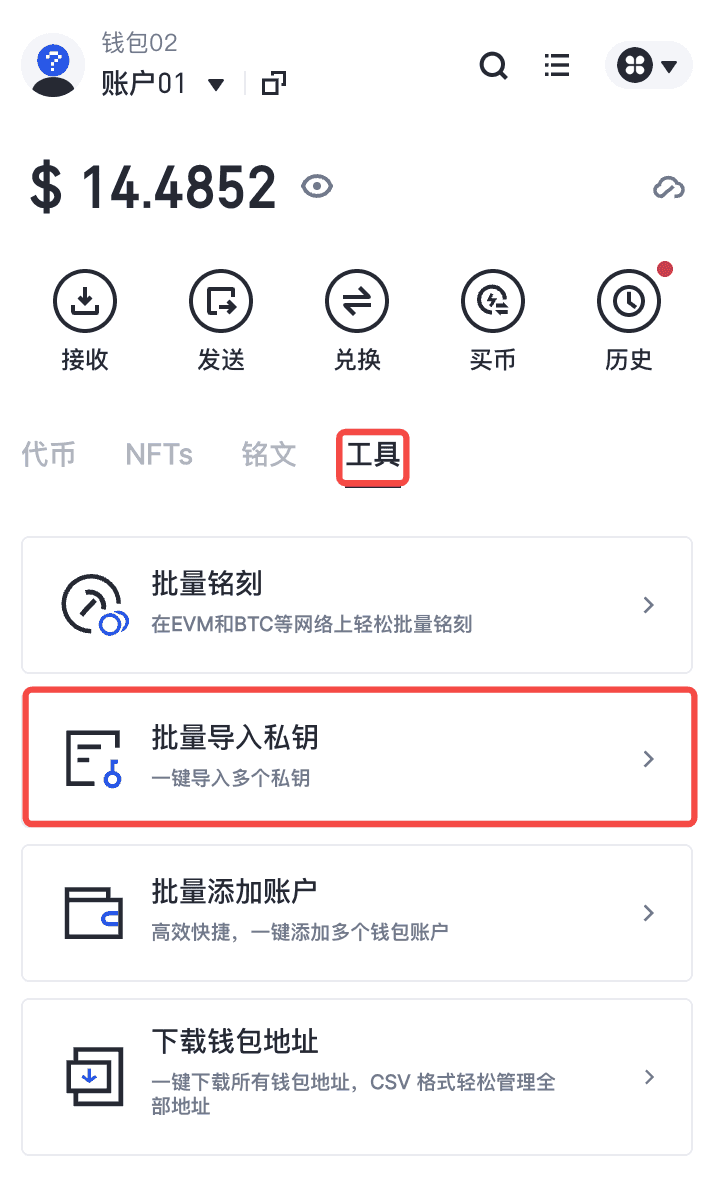Expand the network selector dropdown

click(x=648, y=67)
